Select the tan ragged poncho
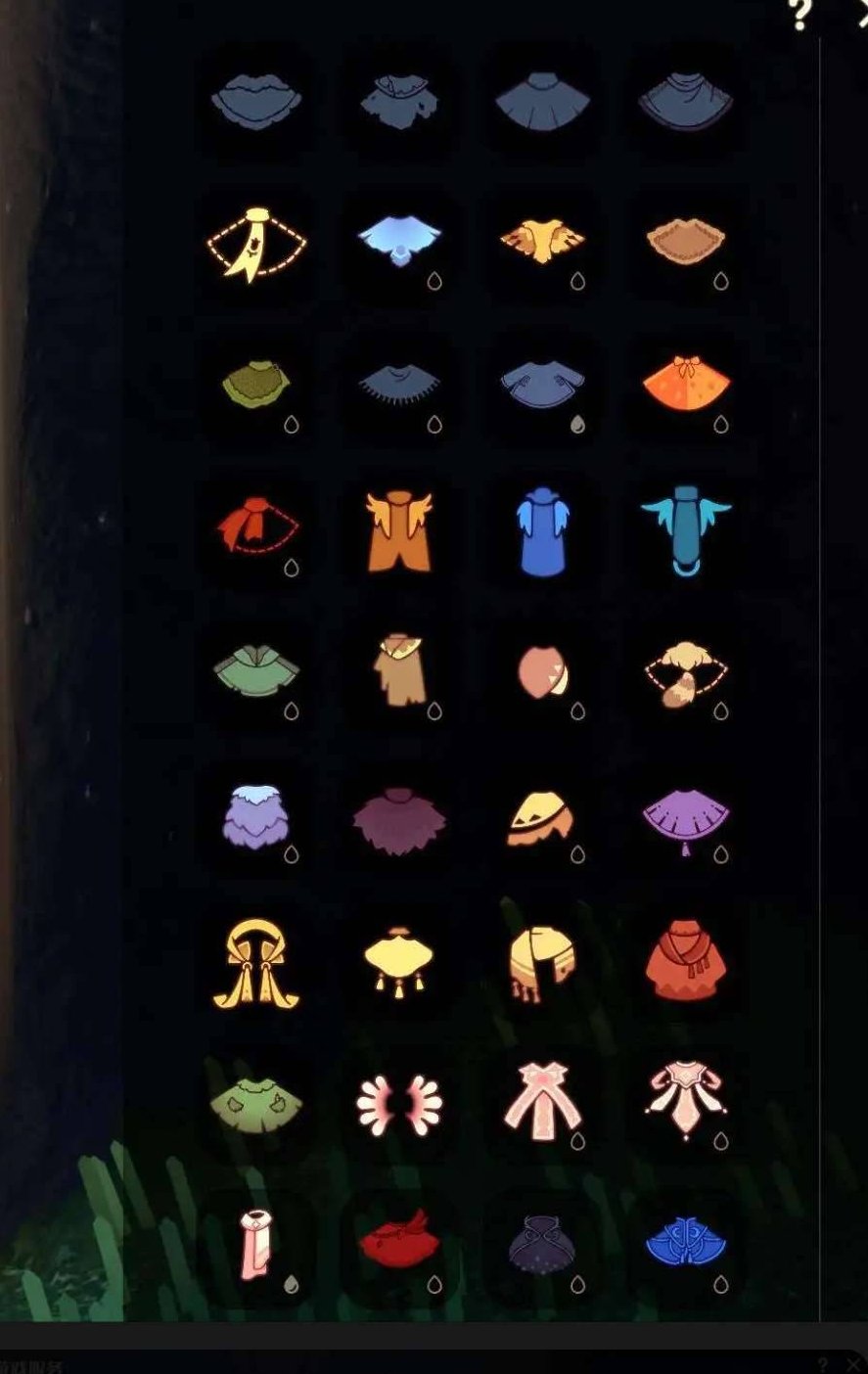 399,671
